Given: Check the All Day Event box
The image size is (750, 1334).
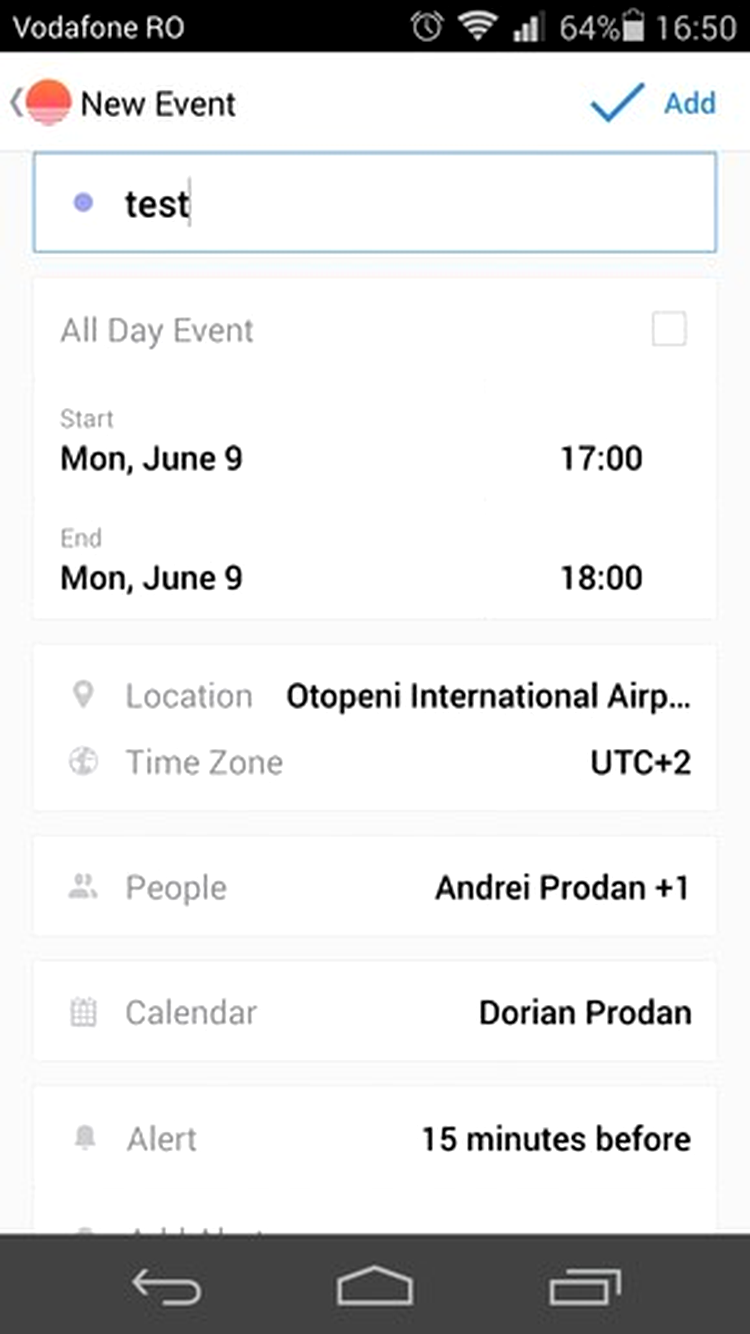Looking at the screenshot, I should point(668,329).
